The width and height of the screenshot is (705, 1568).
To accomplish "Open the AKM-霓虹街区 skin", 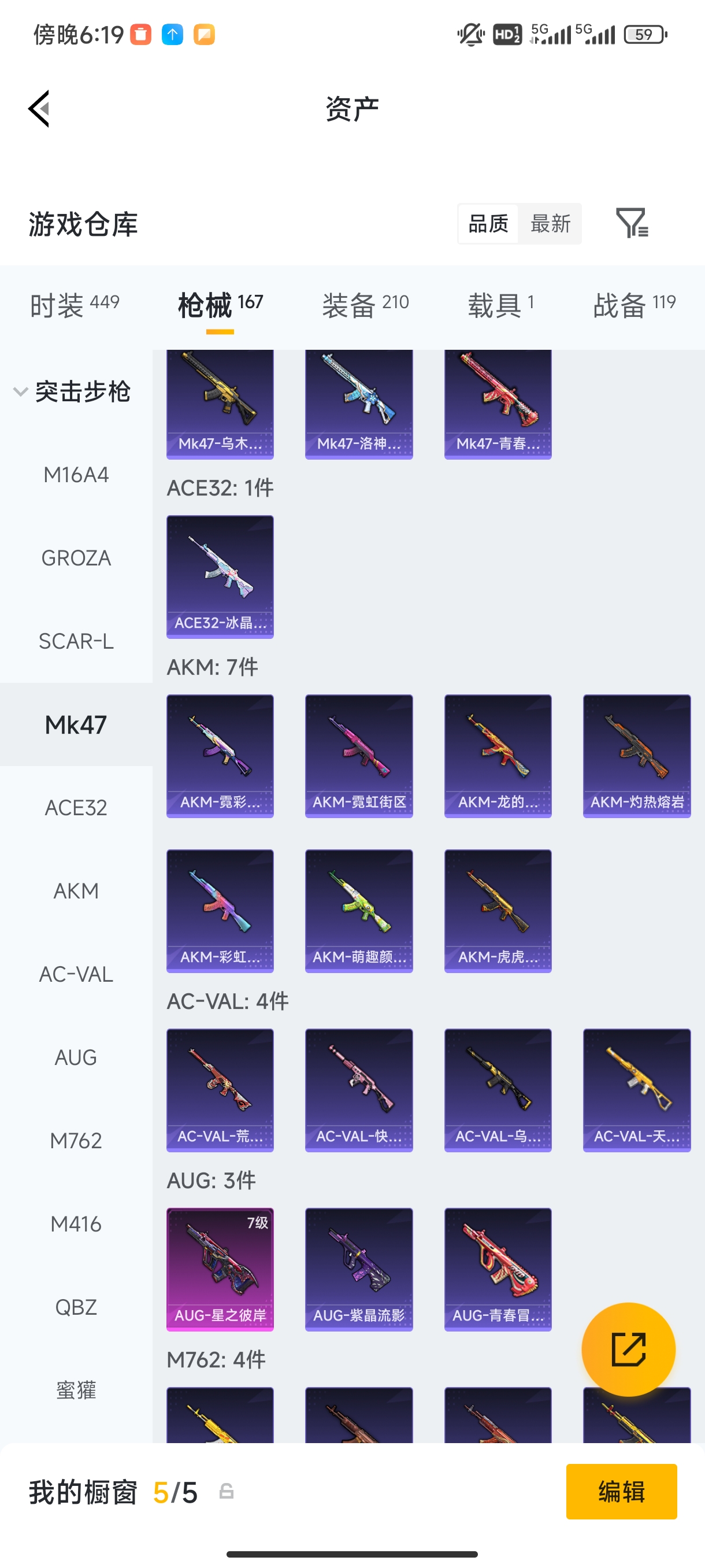I will 359,756.
